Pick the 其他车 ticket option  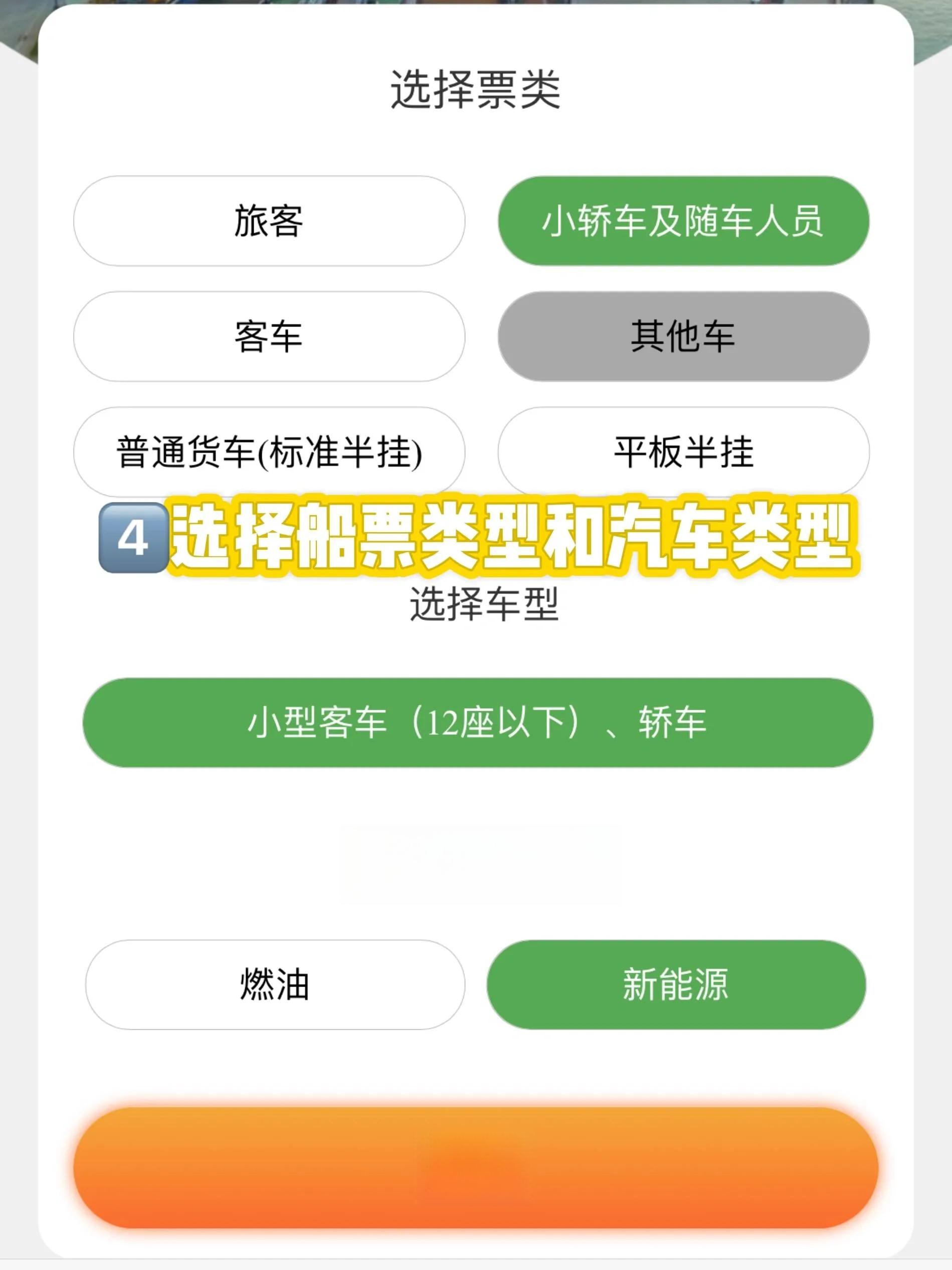(x=683, y=337)
